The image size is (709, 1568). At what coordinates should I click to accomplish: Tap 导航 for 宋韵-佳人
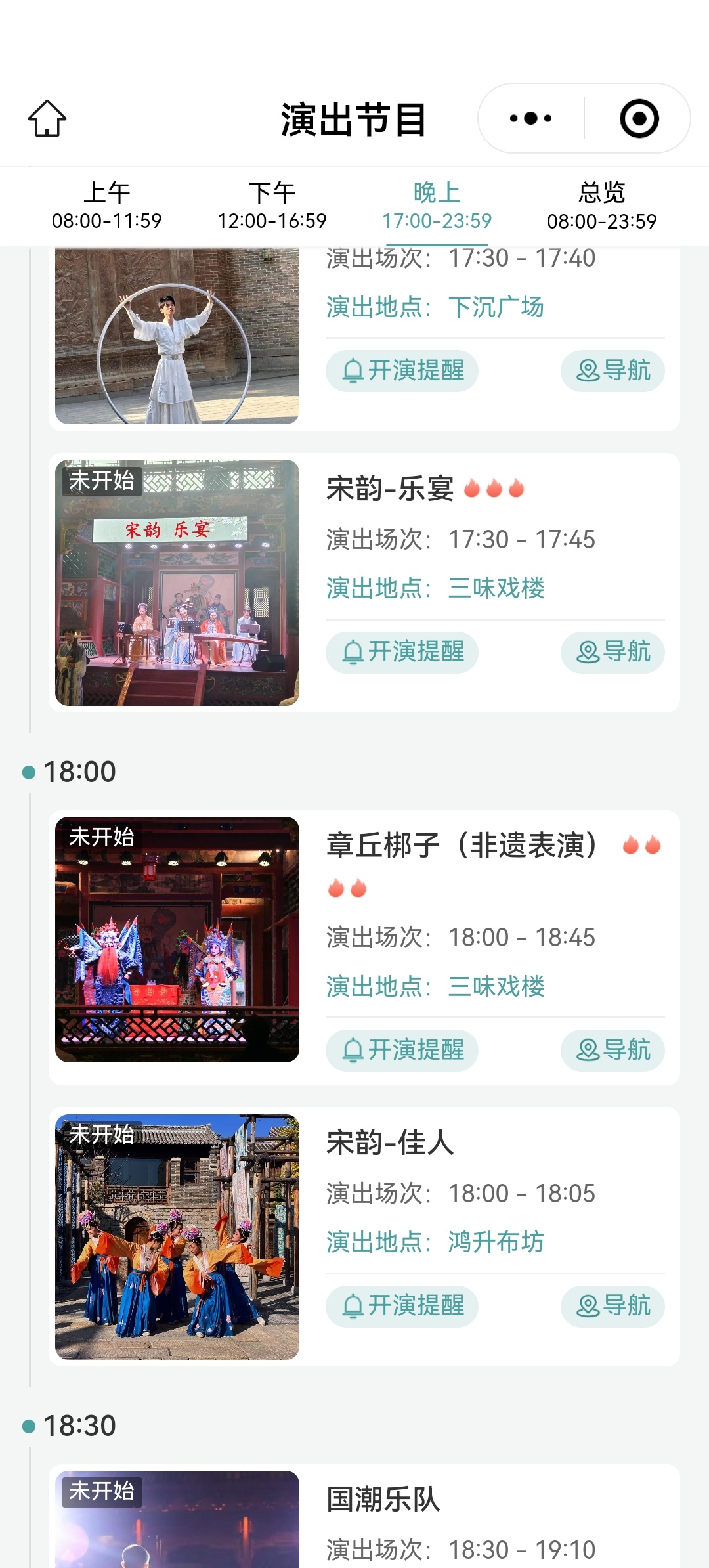click(x=612, y=1306)
